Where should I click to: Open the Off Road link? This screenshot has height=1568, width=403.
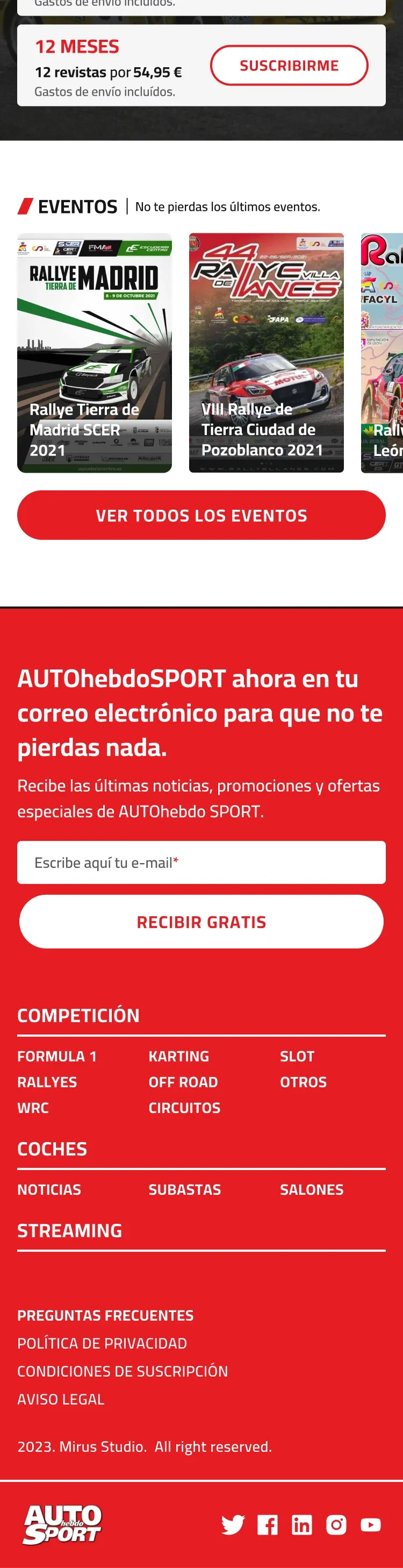(183, 1082)
